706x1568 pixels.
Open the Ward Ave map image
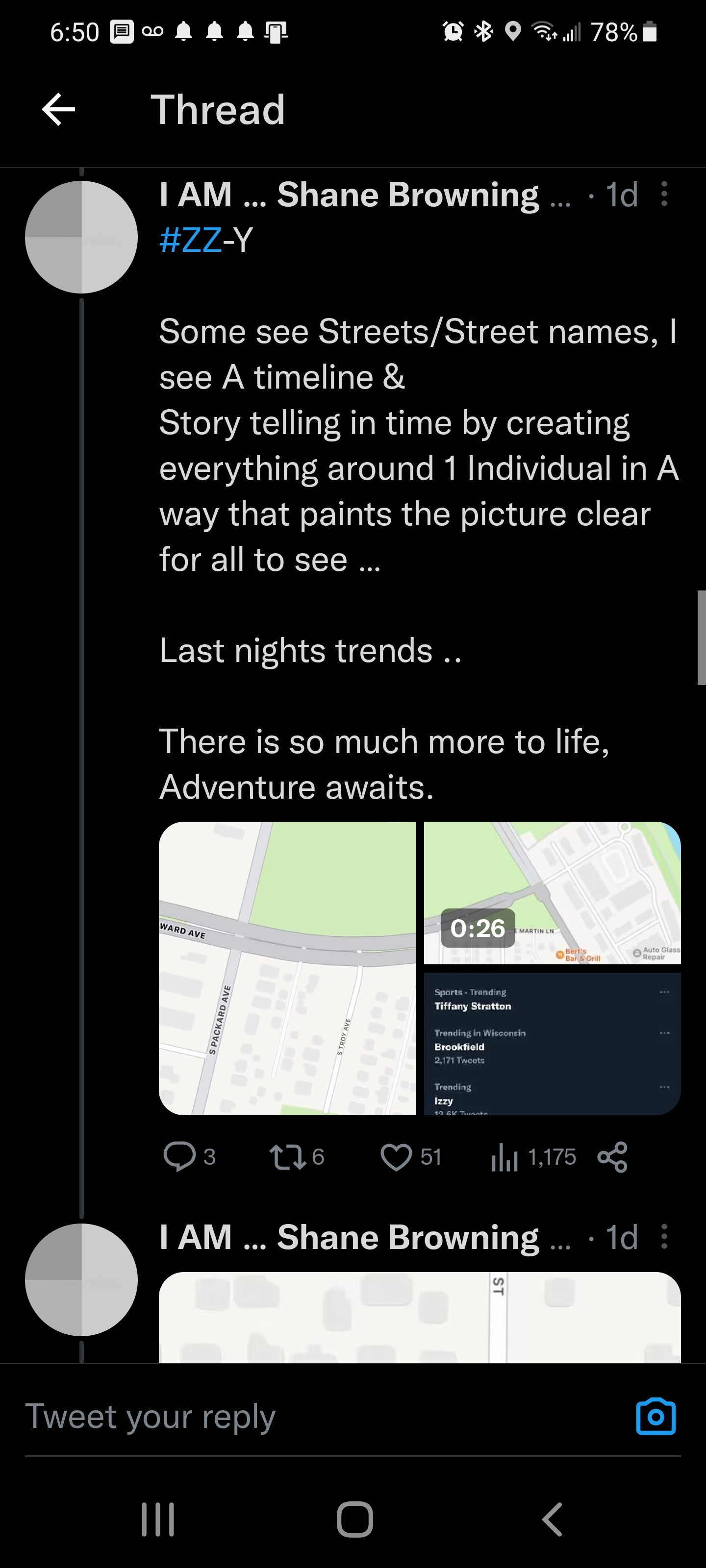click(287, 968)
